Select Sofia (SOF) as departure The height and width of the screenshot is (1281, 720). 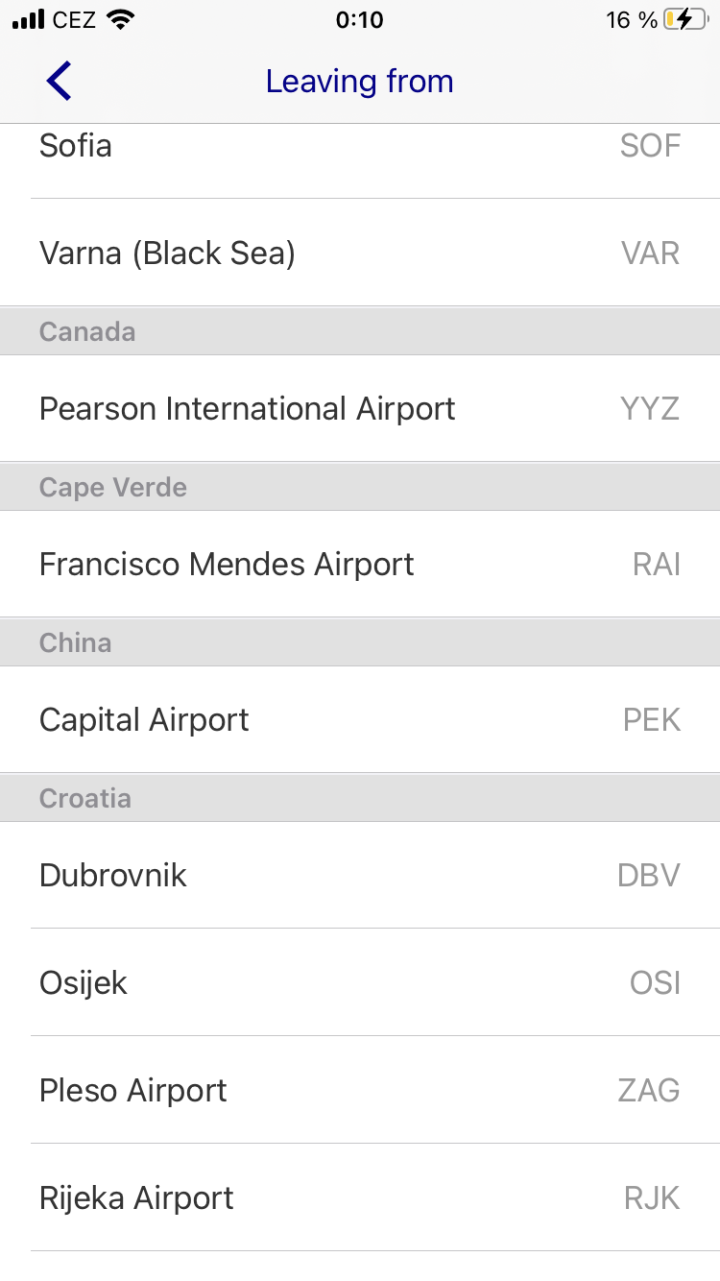pos(360,150)
